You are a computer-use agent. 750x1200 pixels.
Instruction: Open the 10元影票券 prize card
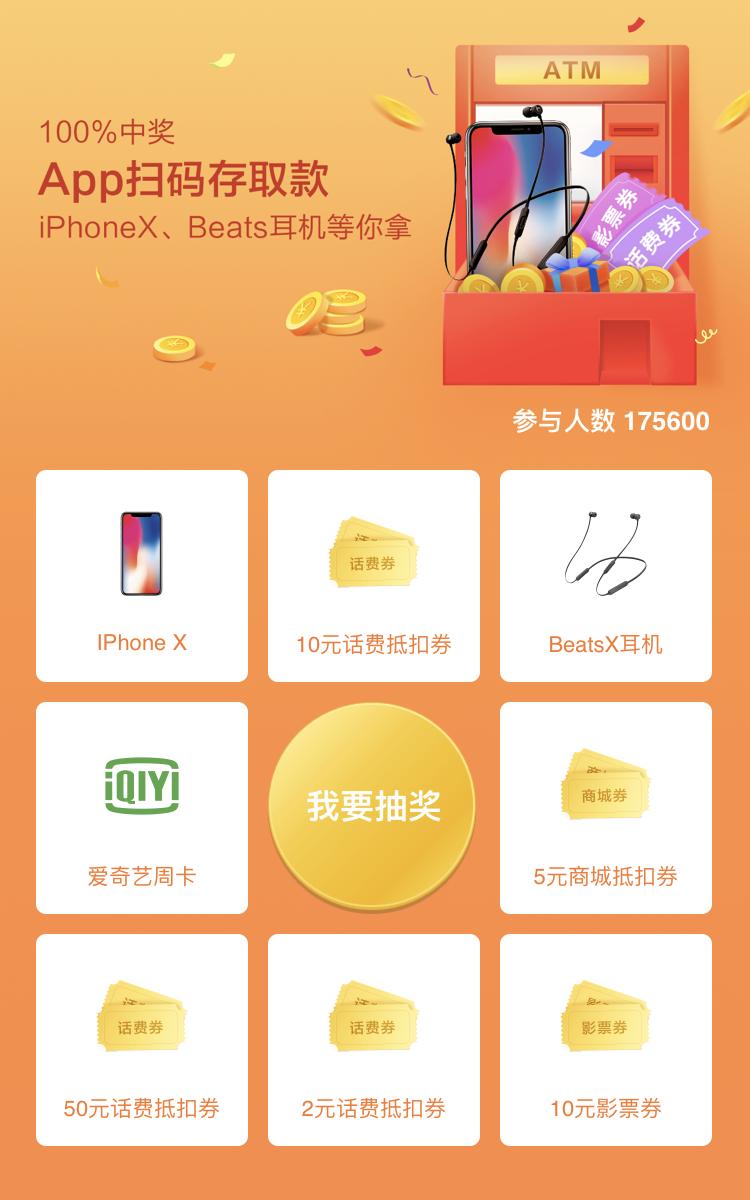pos(607,1040)
